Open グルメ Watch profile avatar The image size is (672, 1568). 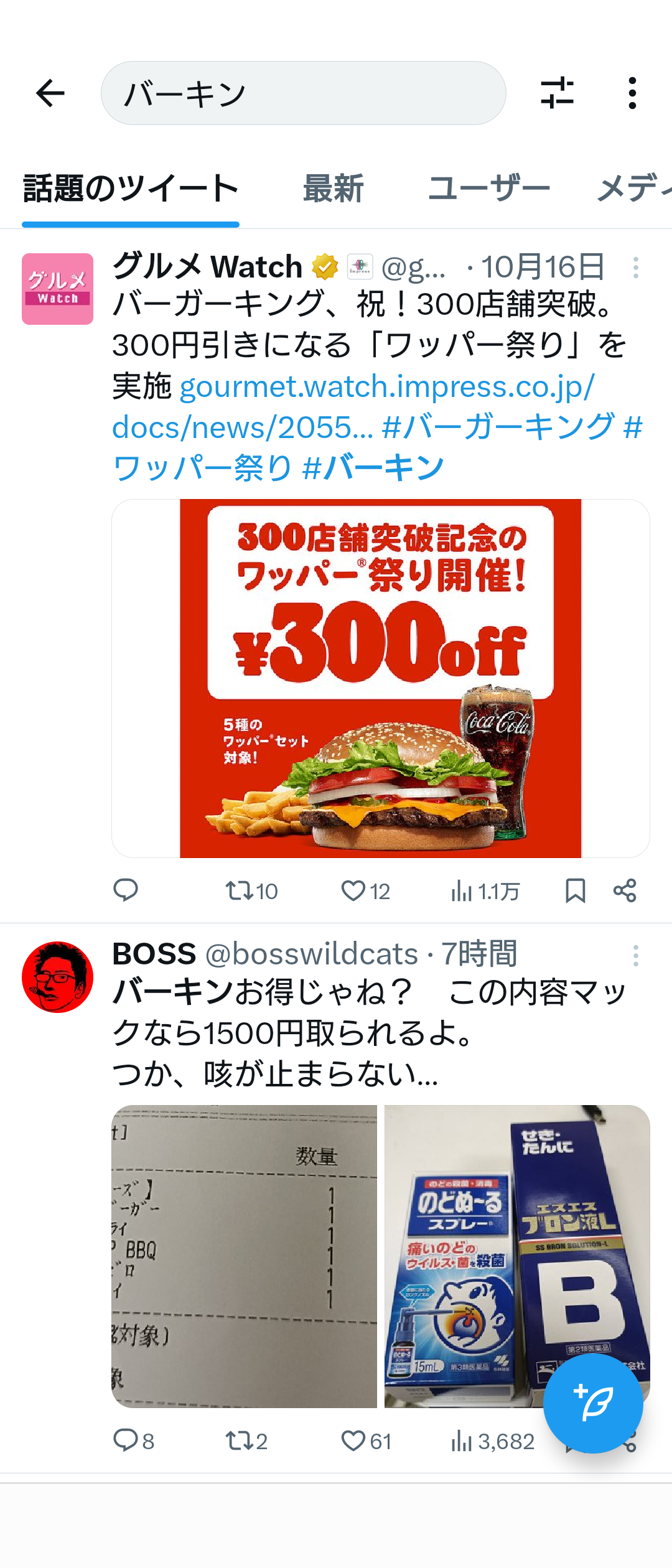click(57, 289)
